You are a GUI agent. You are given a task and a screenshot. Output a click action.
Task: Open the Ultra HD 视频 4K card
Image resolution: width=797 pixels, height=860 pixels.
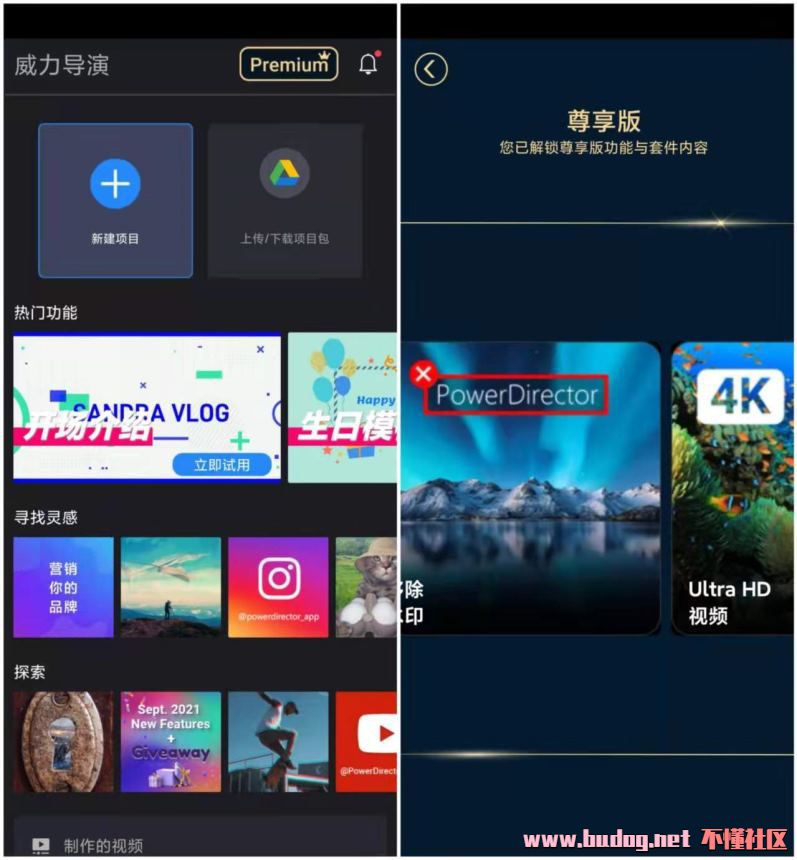pyautogui.click(x=734, y=488)
